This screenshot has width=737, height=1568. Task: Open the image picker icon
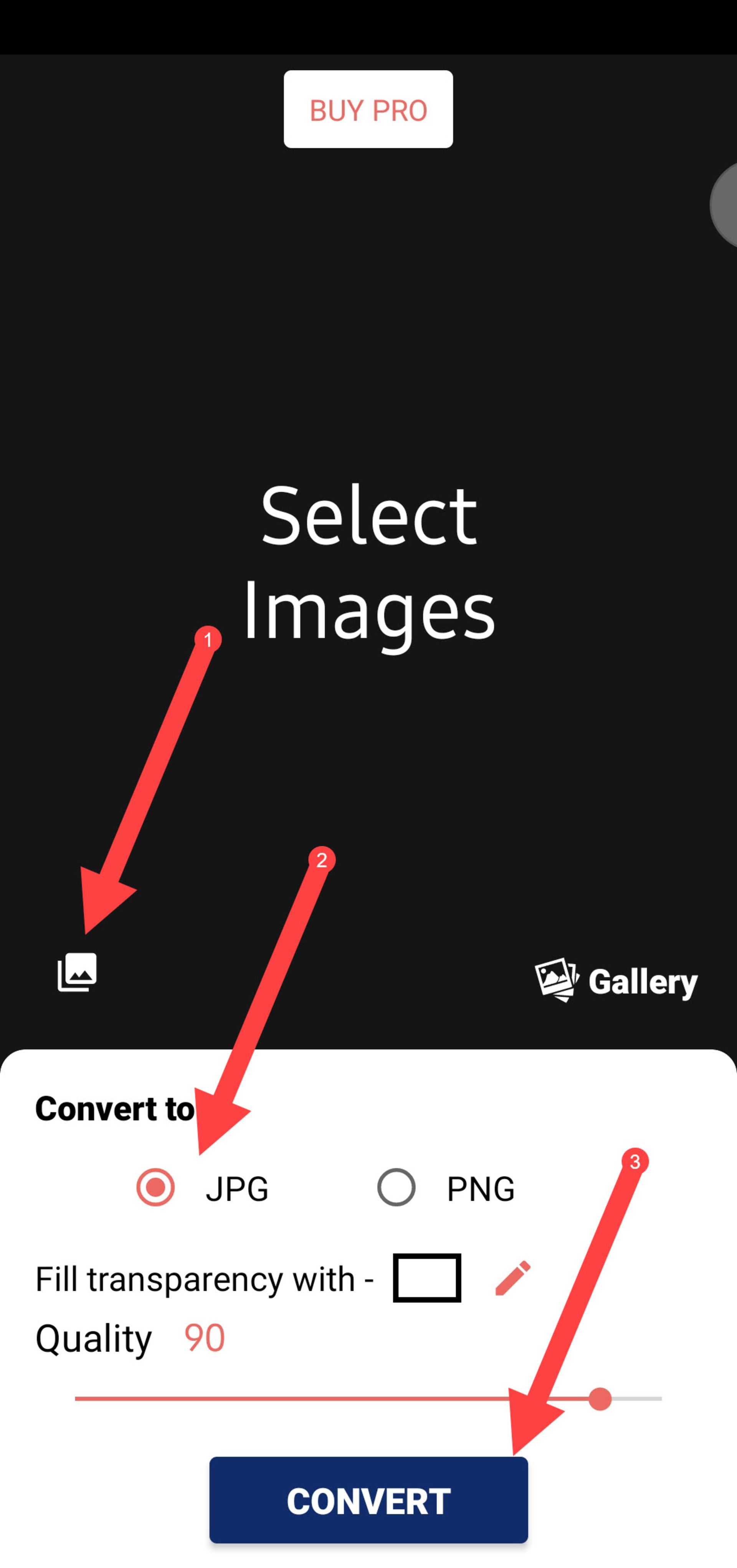[x=77, y=972]
